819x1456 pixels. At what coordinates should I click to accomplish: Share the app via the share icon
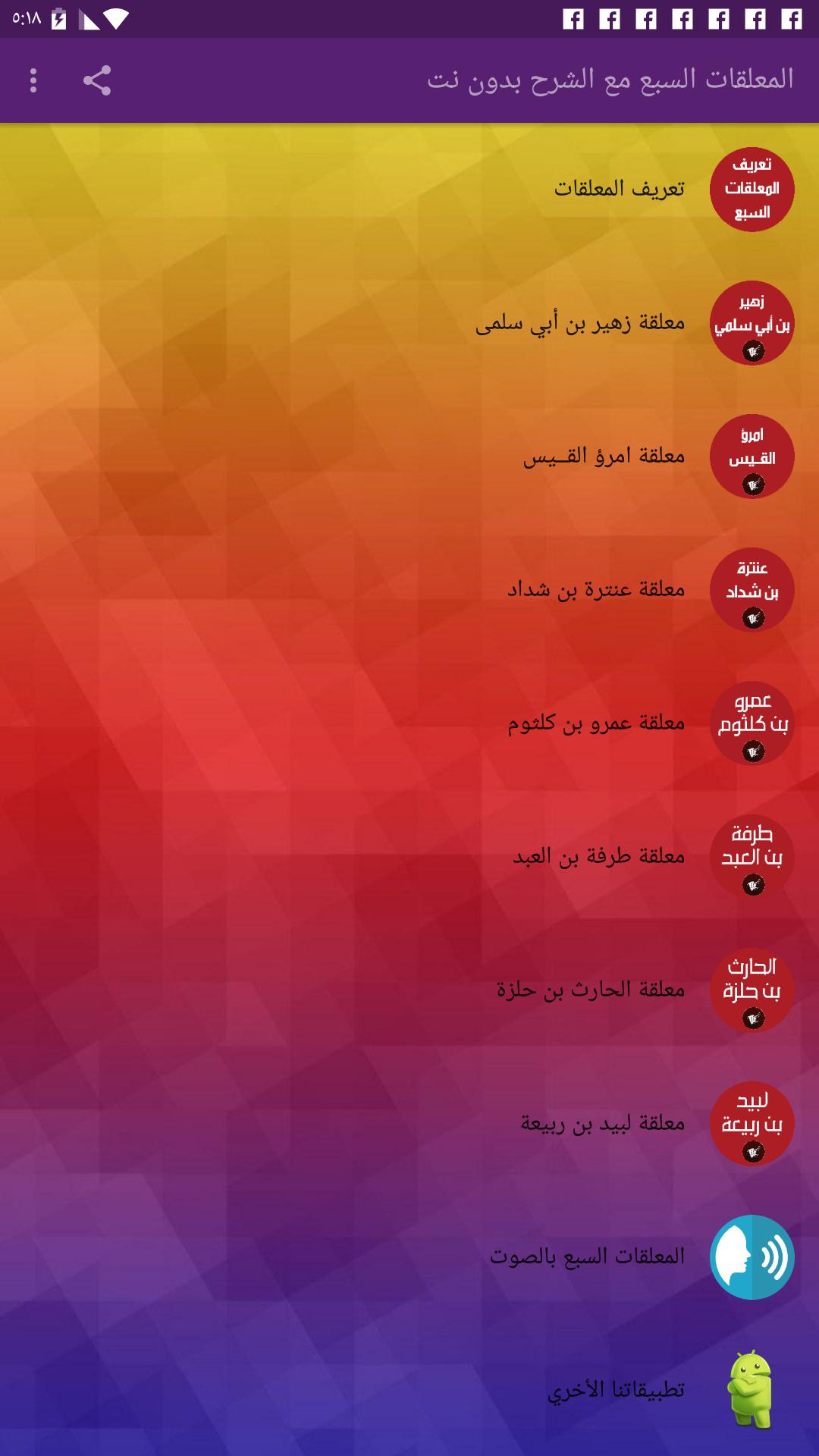(97, 80)
